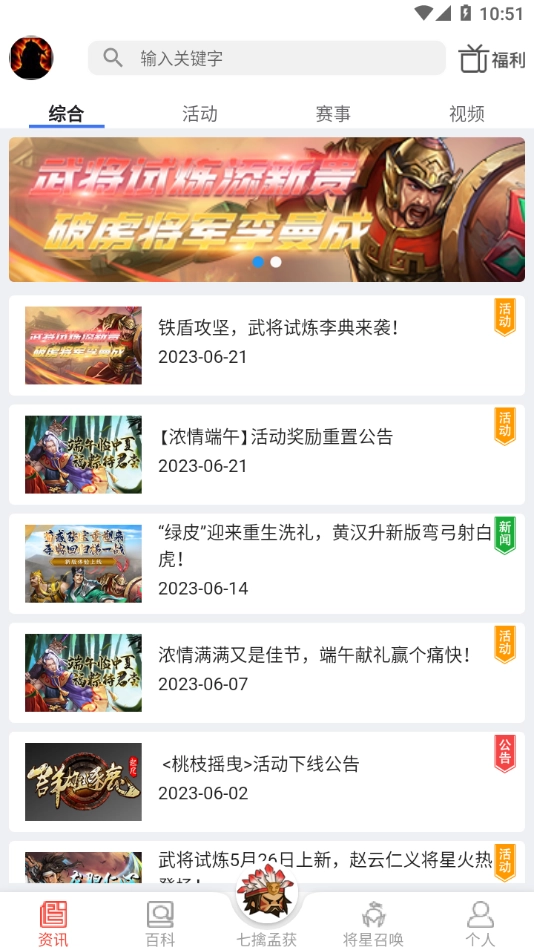Open 七擒孟获 center tab
534x950 pixels.
point(267,906)
